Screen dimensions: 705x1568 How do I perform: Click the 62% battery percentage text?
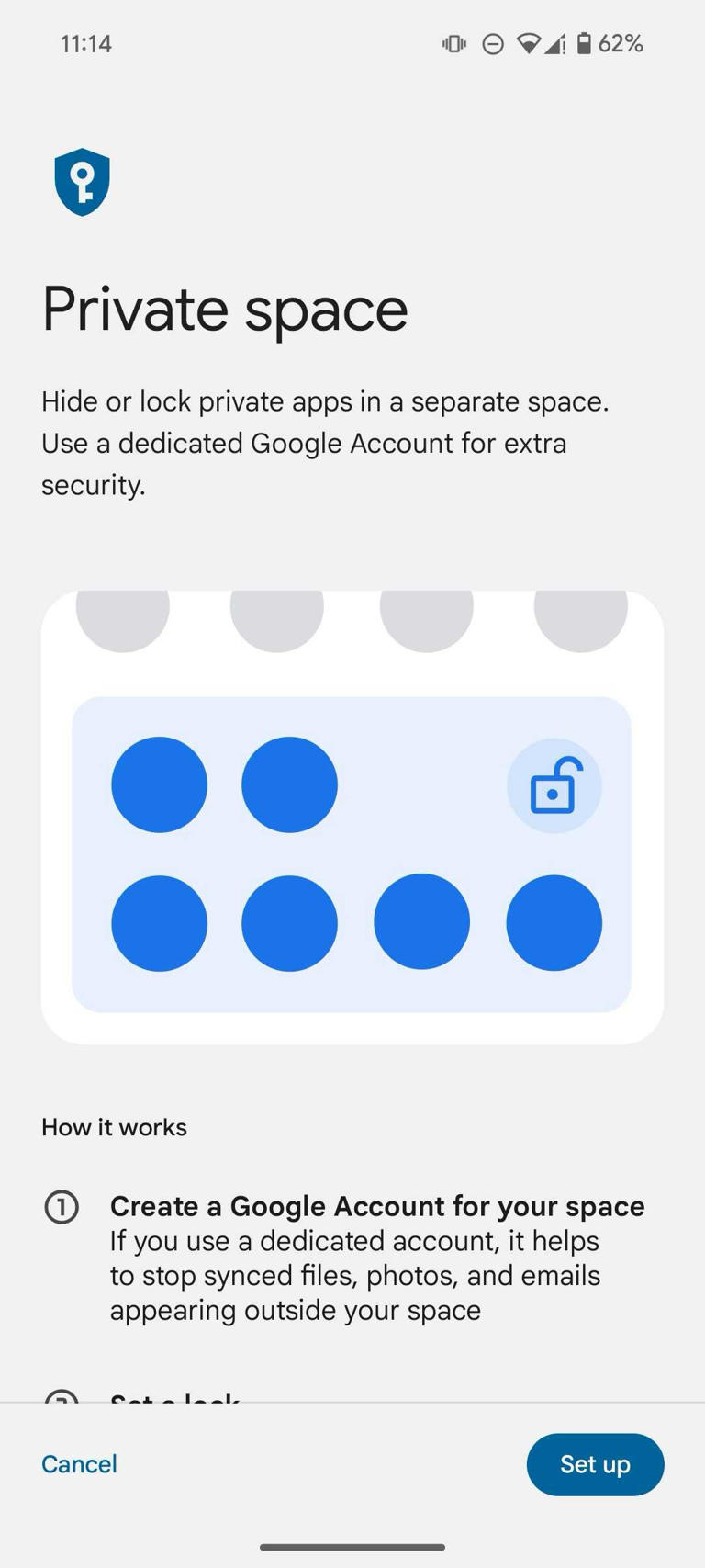coord(623,42)
